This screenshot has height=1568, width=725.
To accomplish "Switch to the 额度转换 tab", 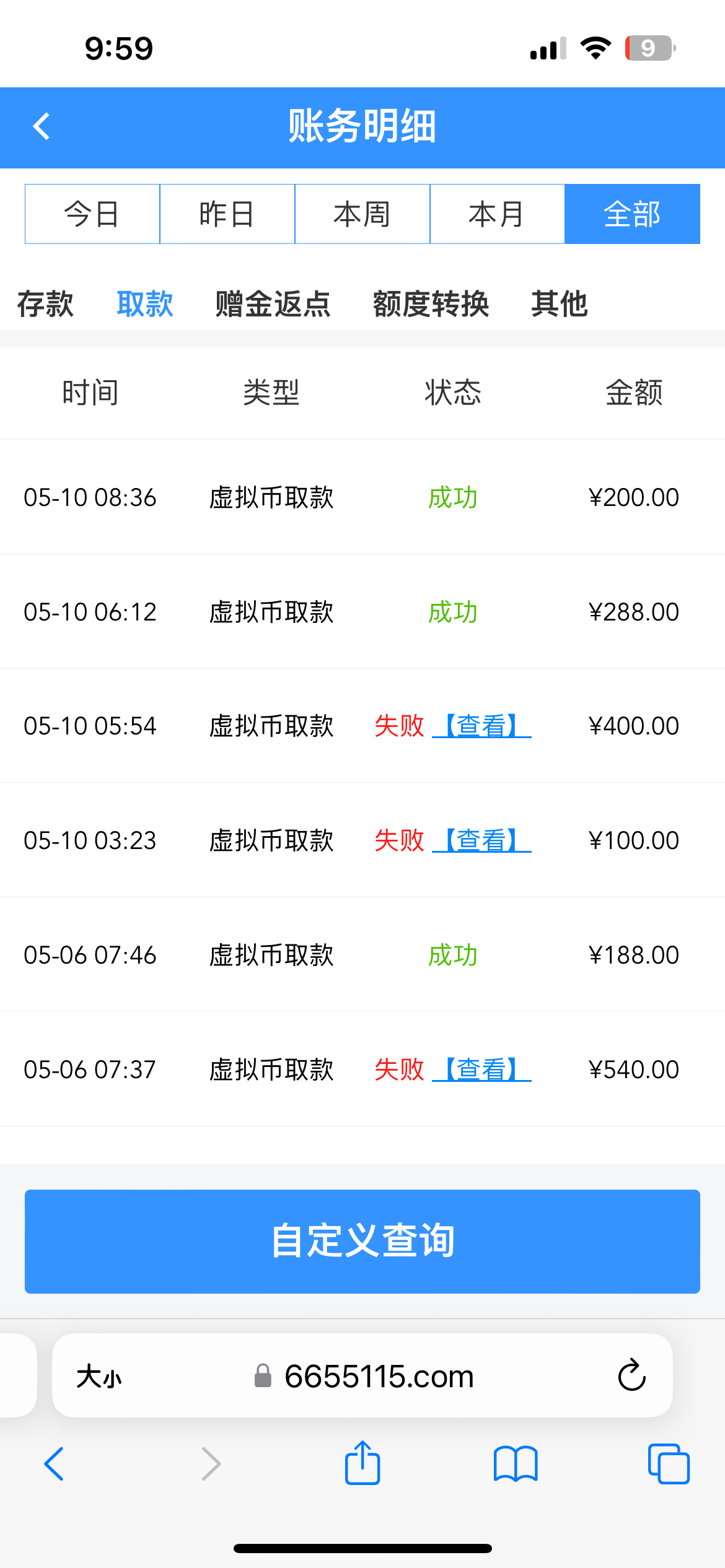I will click(431, 303).
